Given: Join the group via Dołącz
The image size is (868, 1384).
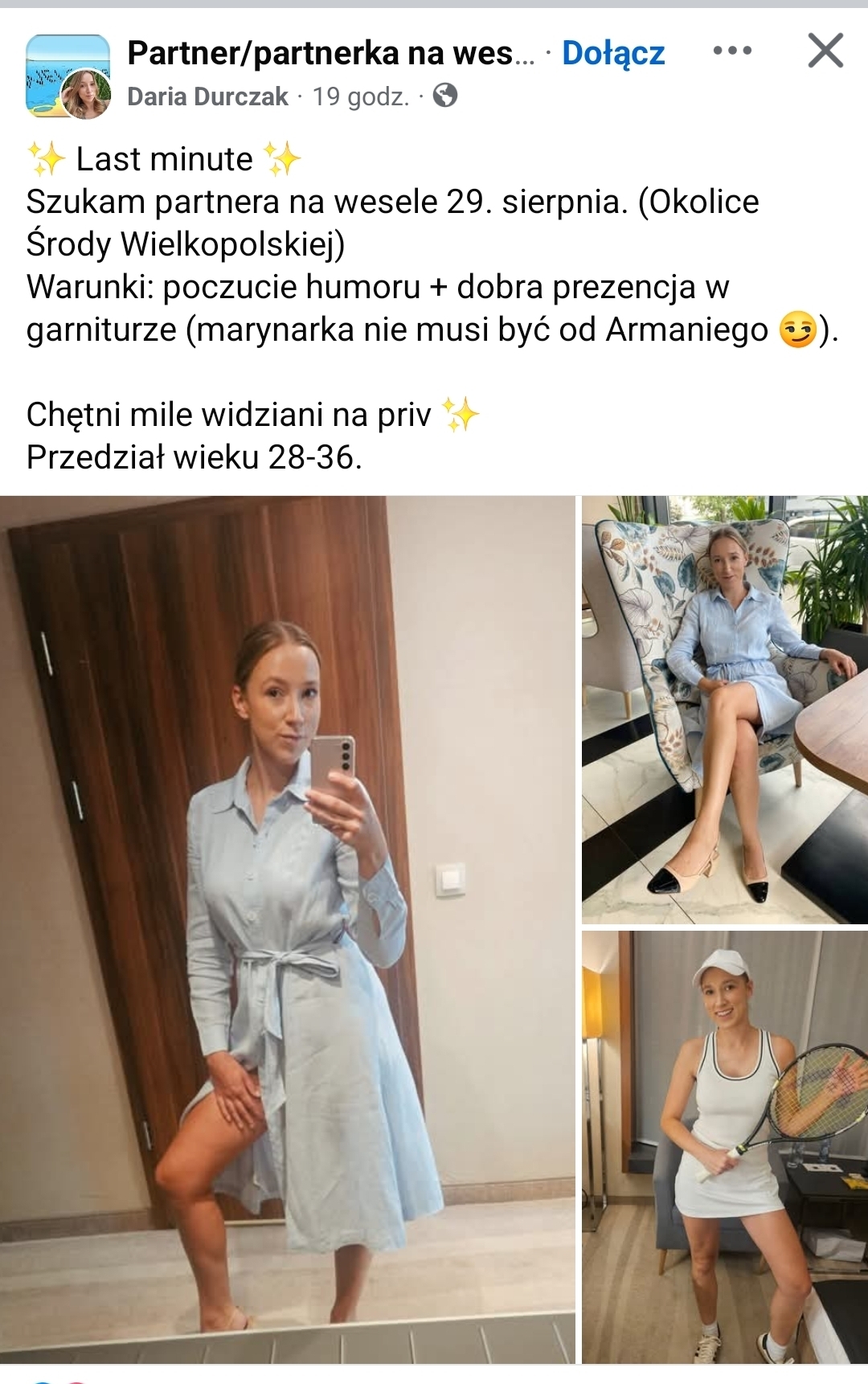Looking at the screenshot, I should pos(613,53).
